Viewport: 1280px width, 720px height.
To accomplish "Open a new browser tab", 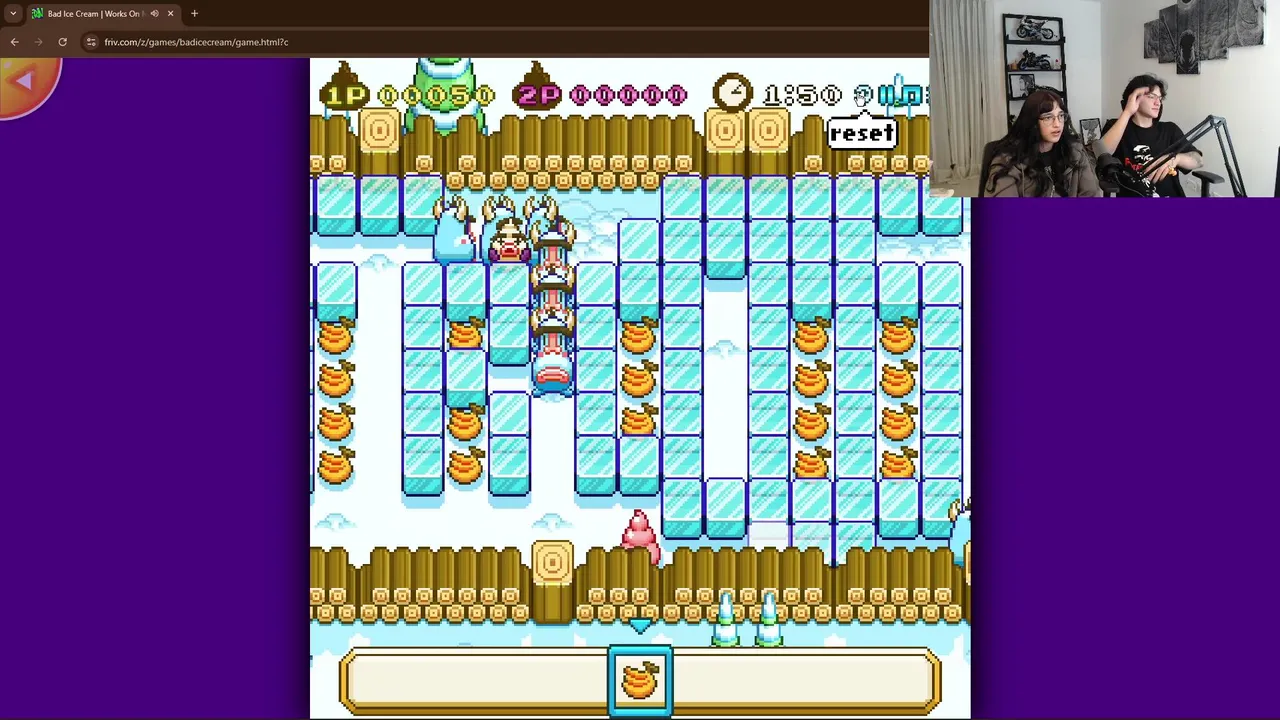I will tap(194, 14).
